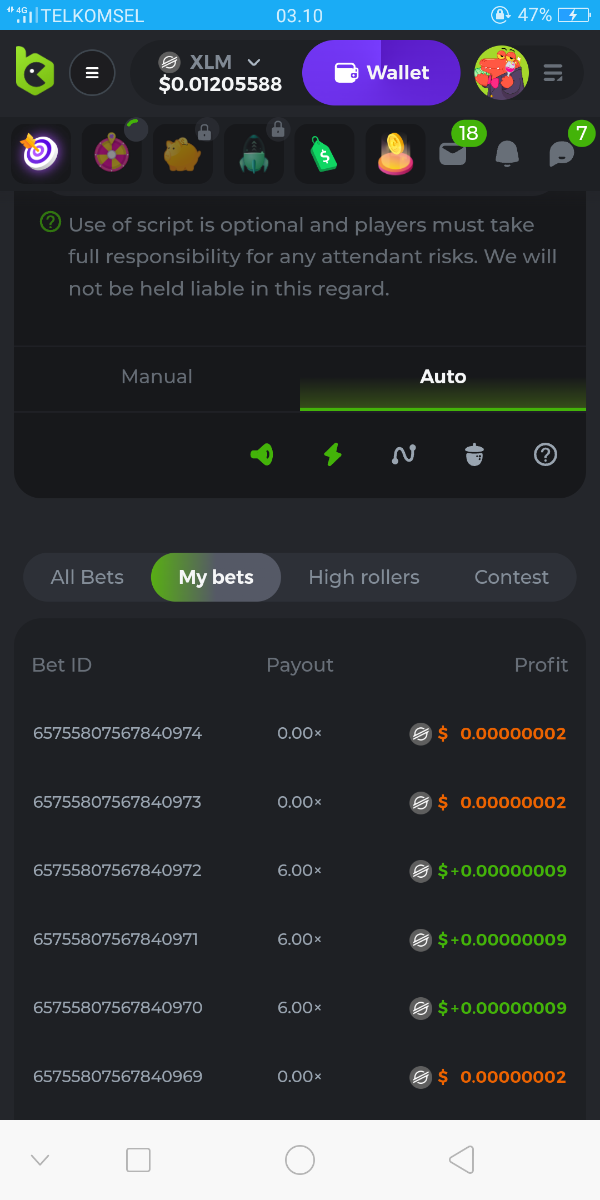Open the chat bubble with 7 messages
The image size is (600, 1200).
click(x=561, y=153)
